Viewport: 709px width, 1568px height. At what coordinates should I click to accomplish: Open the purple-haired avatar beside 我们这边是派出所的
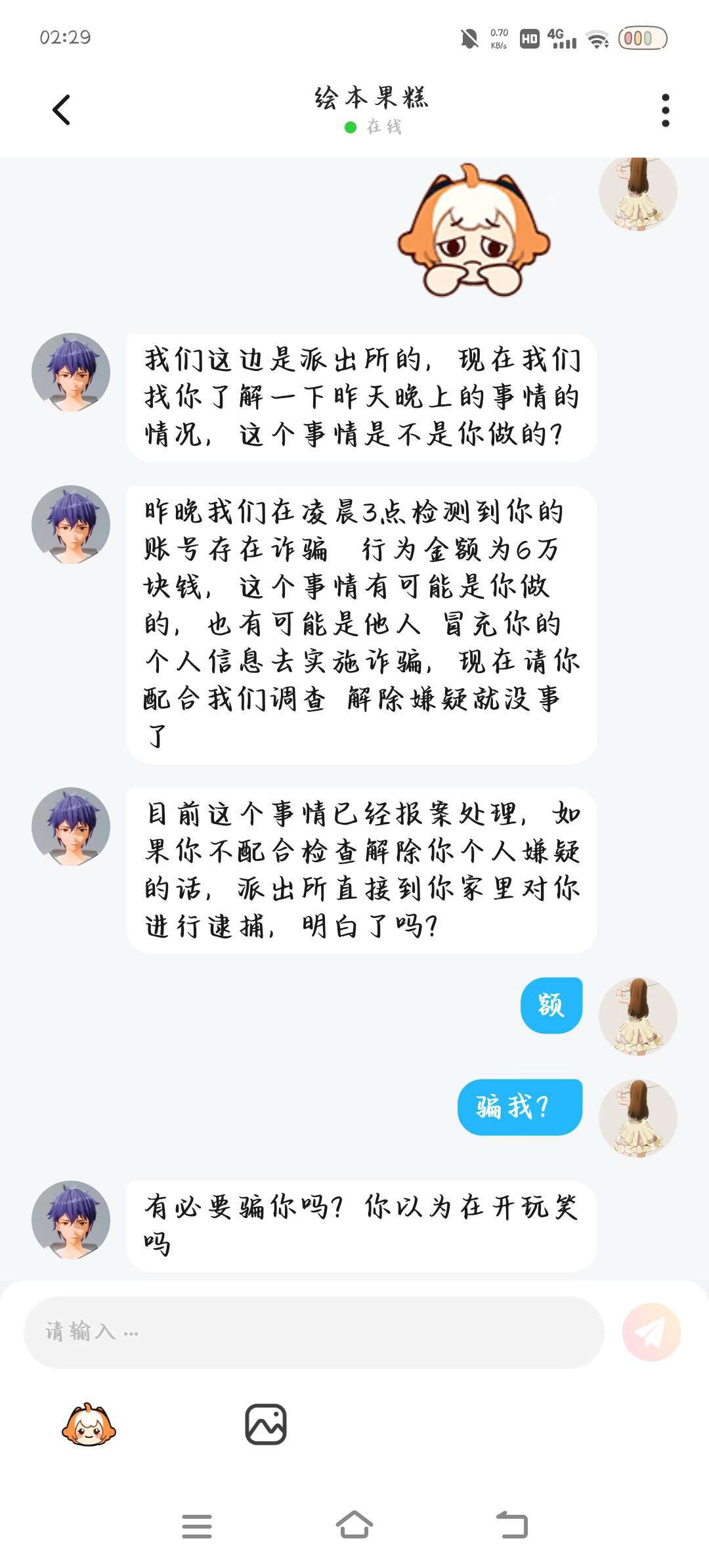pos(71,372)
